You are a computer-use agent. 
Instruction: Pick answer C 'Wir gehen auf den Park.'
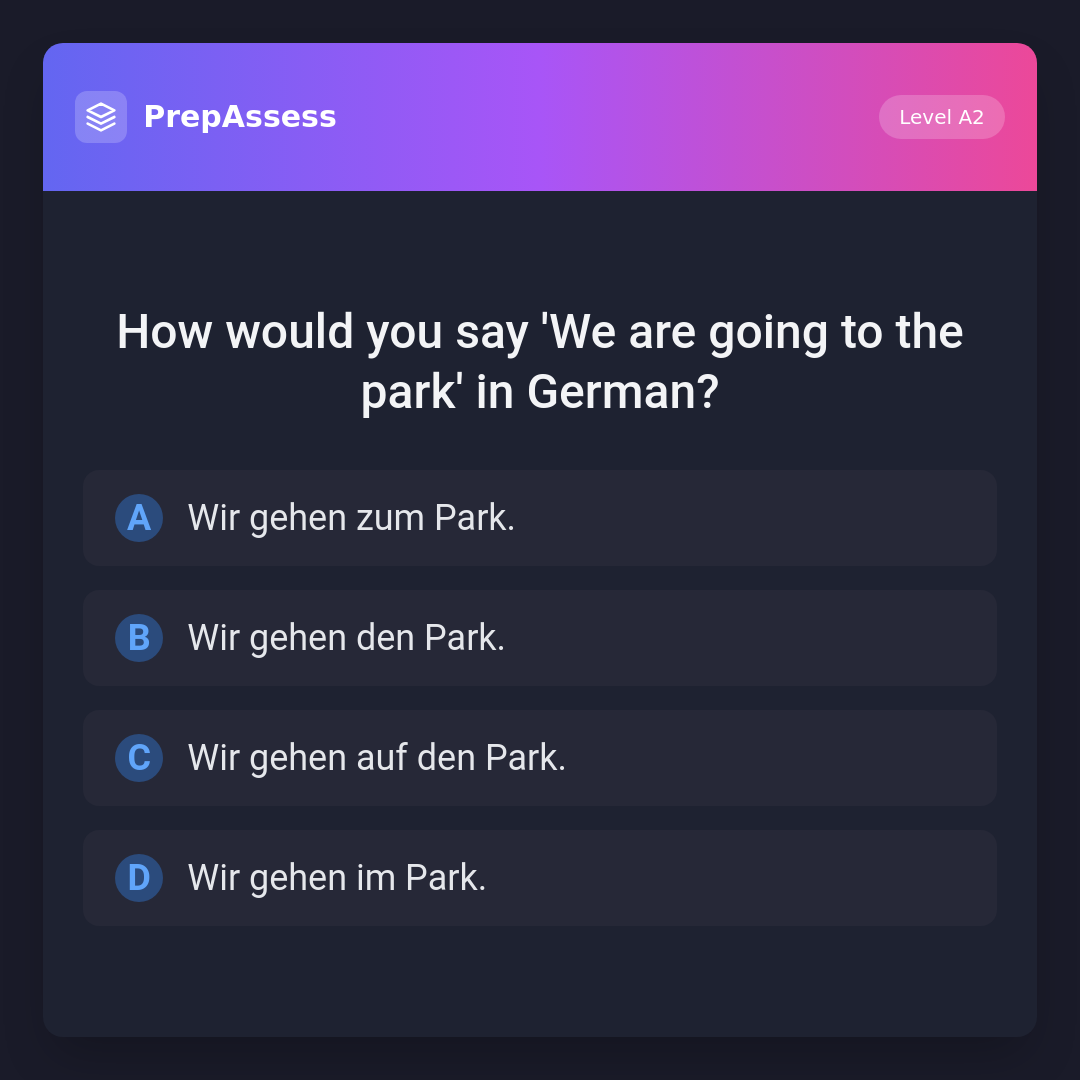[x=539, y=758]
